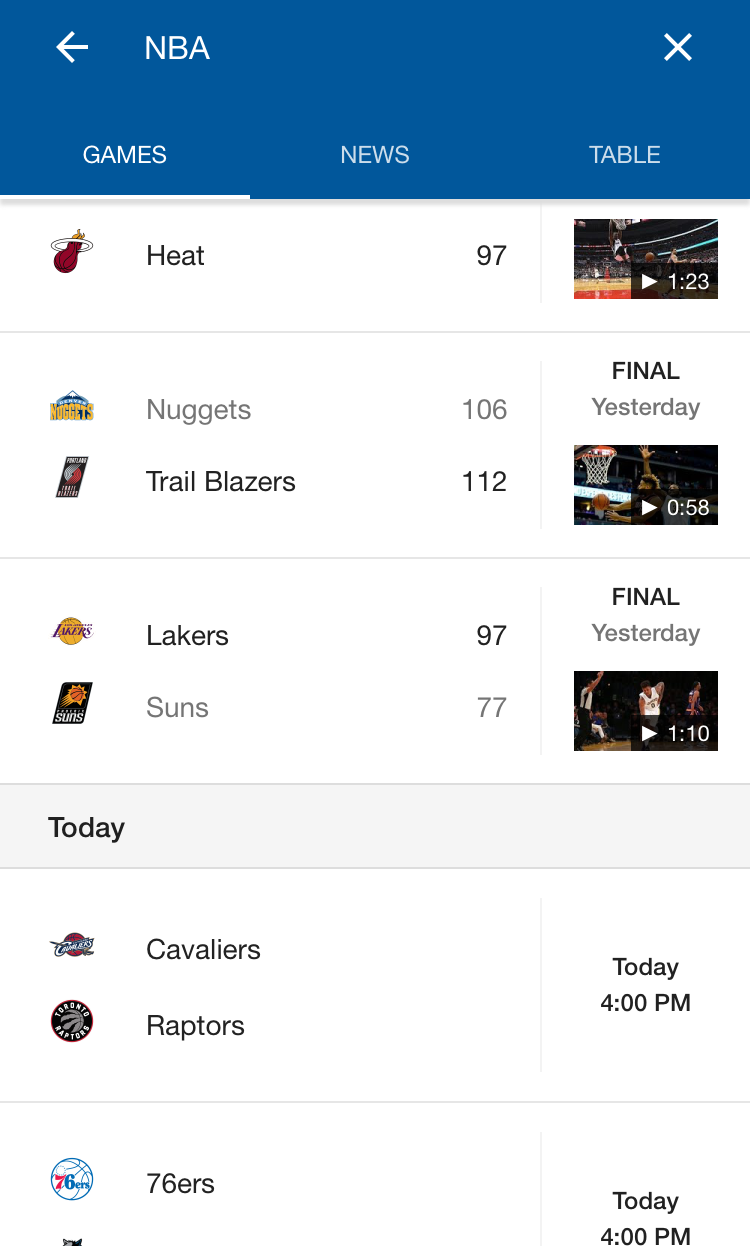Switch to the News tab

tap(375, 155)
